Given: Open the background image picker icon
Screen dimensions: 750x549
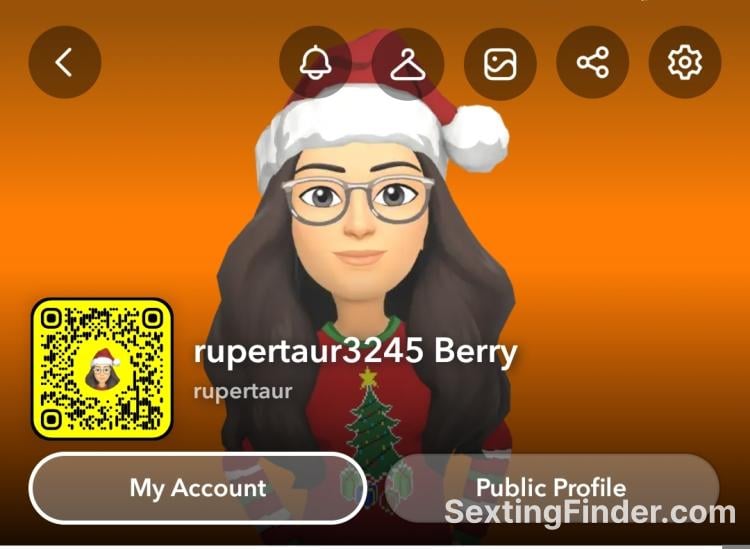Looking at the screenshot, I should click(x=500, y=63).
